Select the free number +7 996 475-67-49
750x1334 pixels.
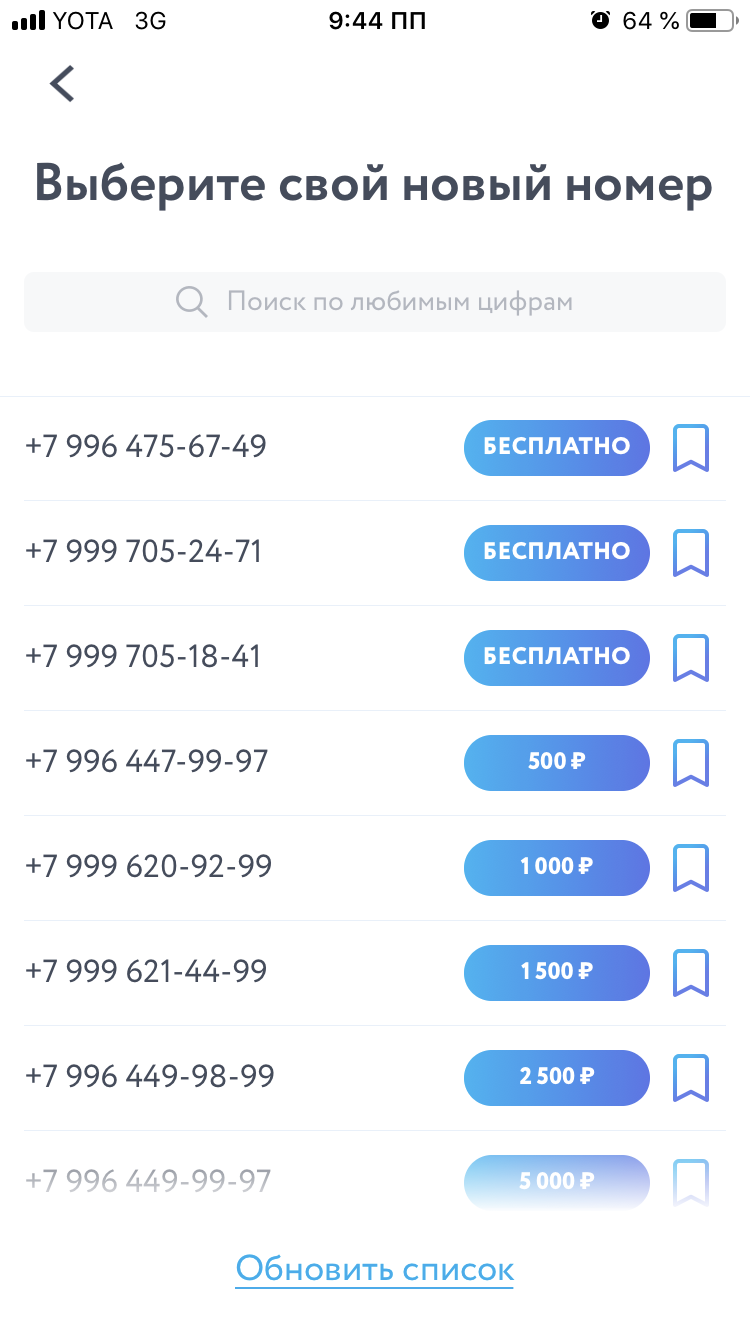click(x=556, y=448)
